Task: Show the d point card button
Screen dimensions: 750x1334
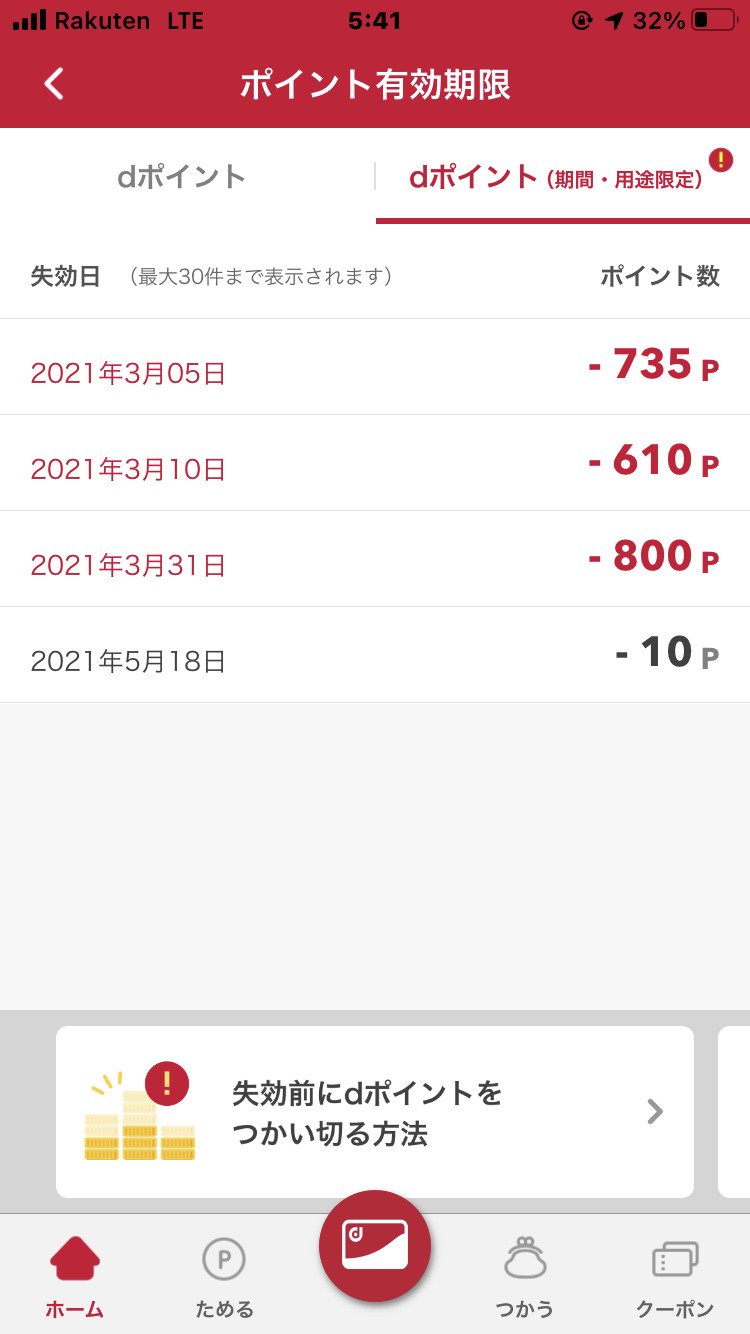Action: tap(375, 1245)
